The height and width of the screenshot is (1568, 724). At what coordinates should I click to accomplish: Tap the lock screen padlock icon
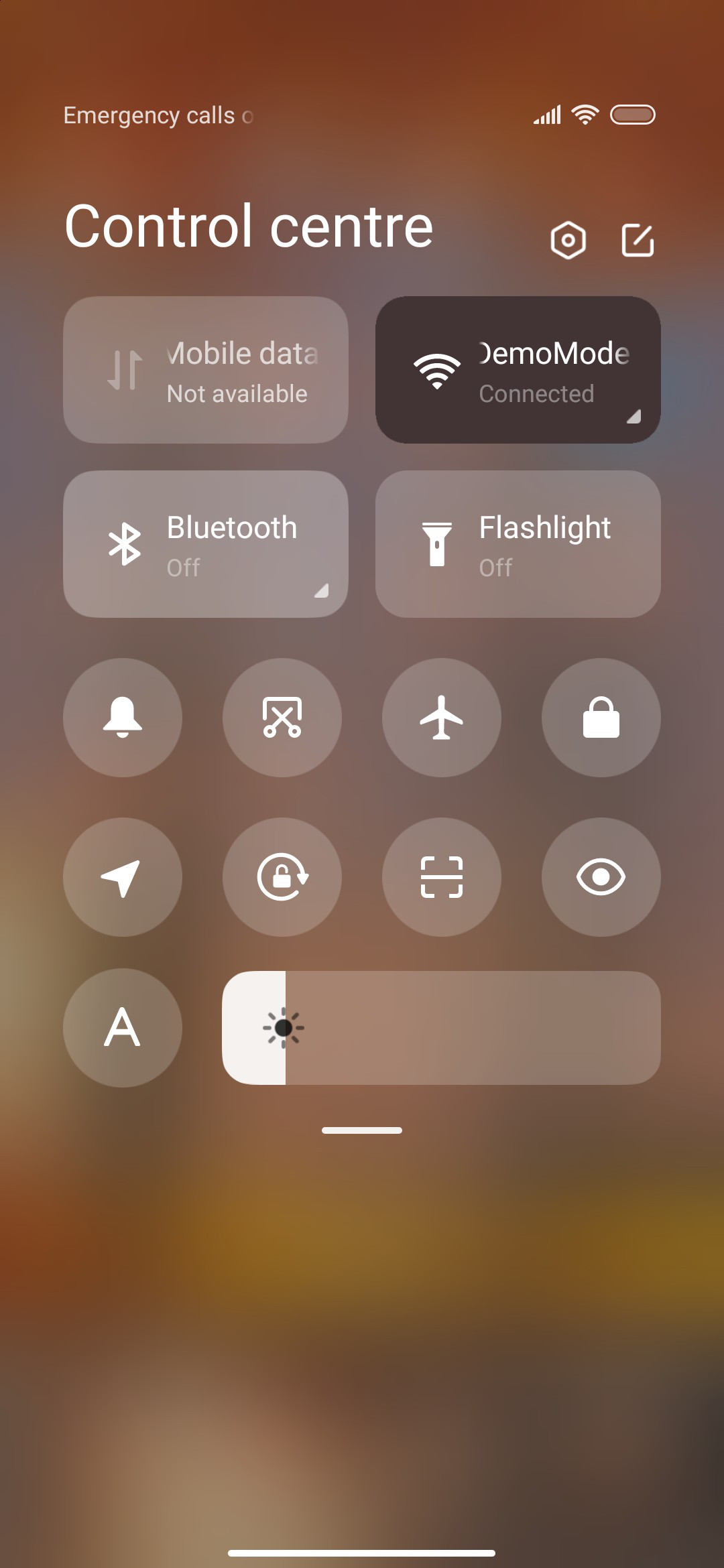click(x=601, y=718)
